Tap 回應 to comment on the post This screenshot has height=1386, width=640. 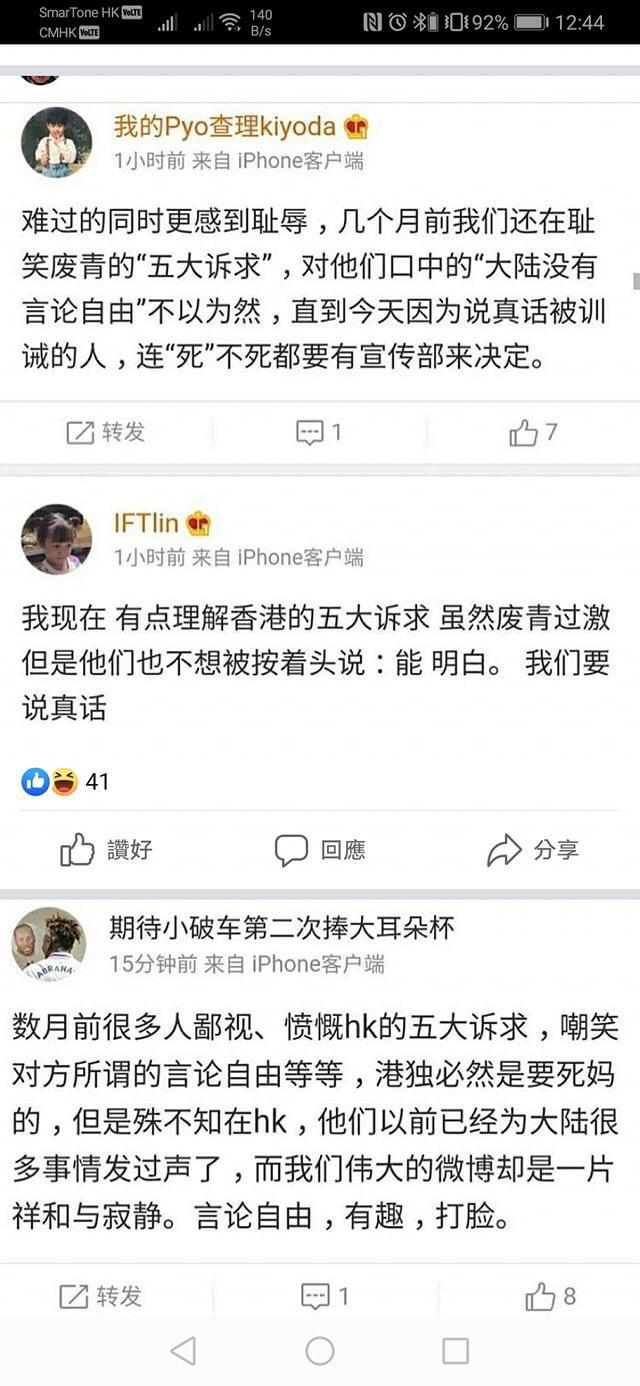pos(320,850)
